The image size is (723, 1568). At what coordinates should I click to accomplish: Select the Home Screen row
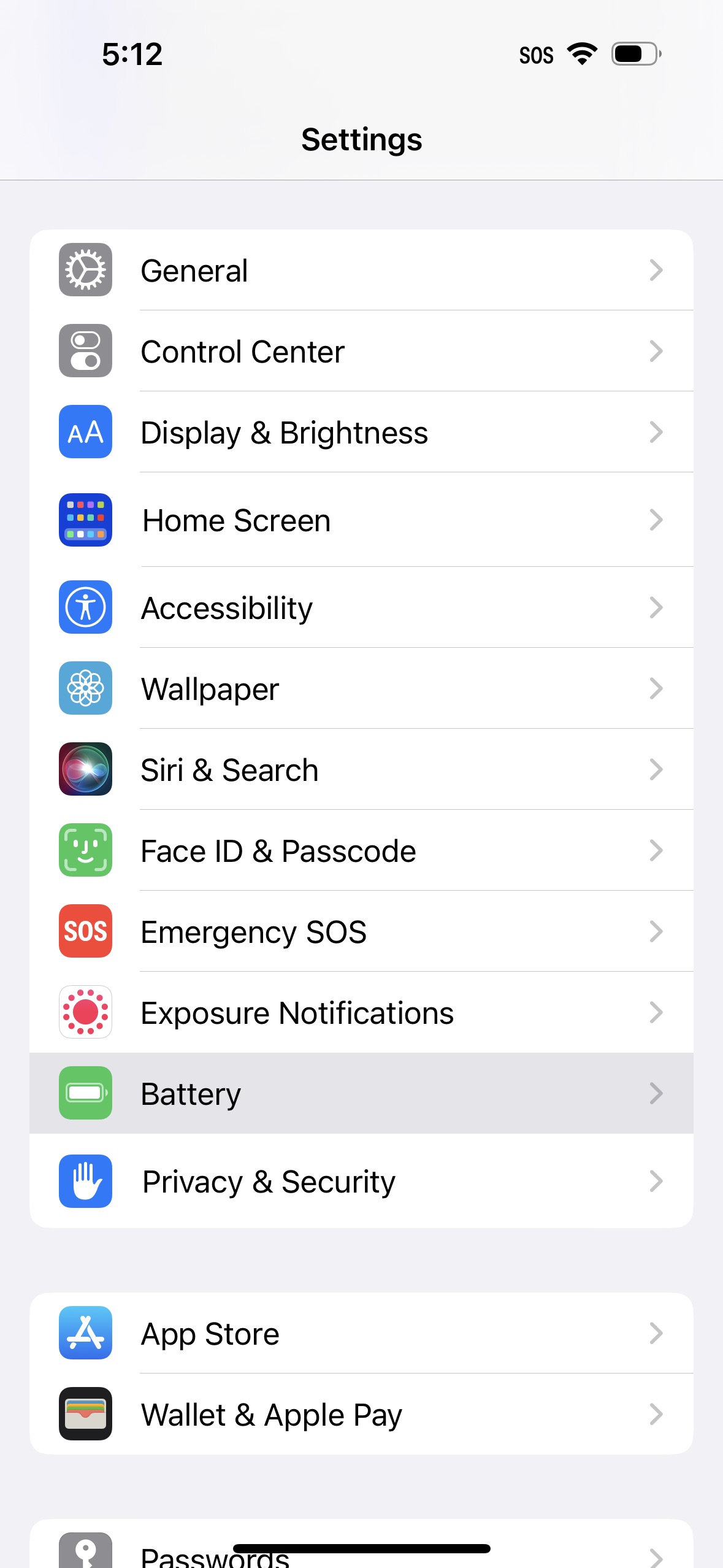[x=361, y=520]
